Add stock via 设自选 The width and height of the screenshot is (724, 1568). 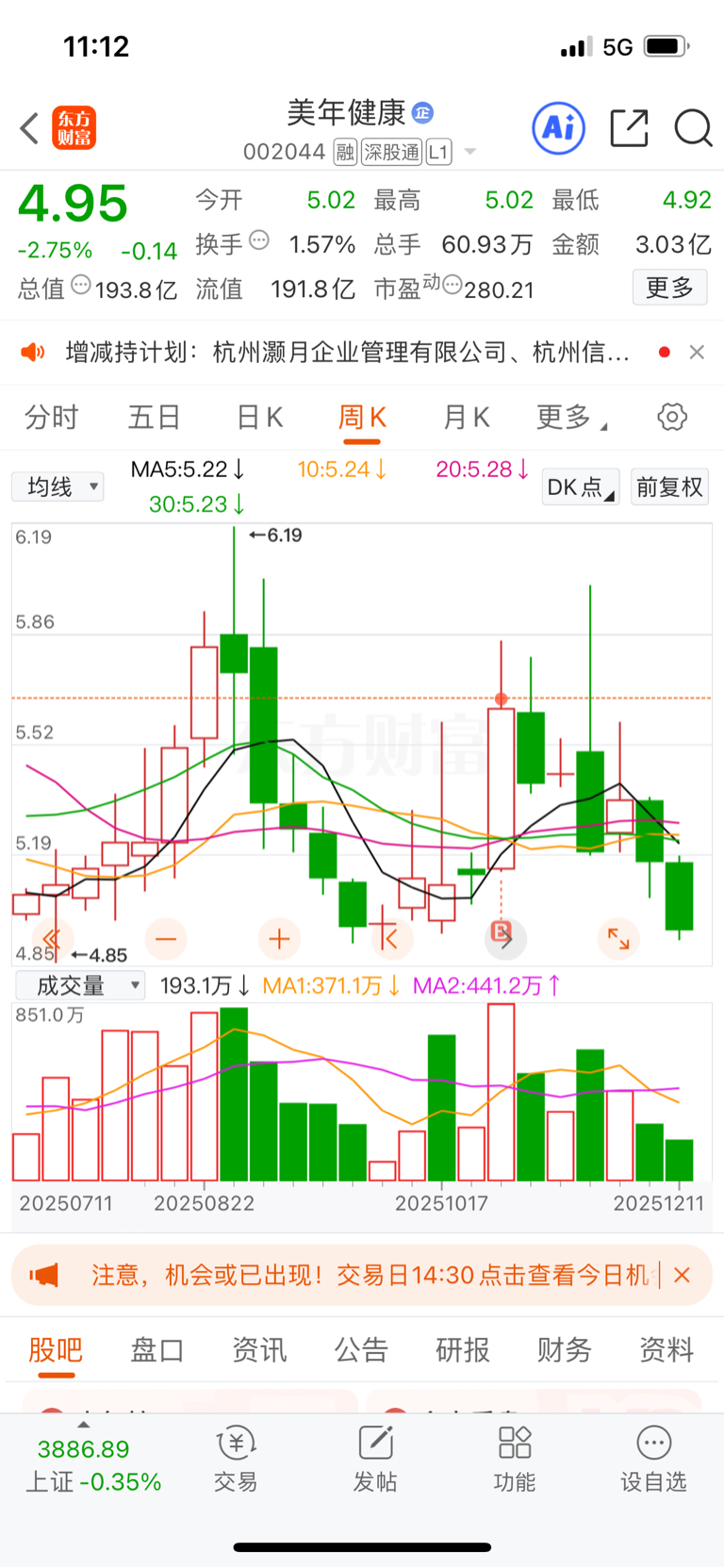653,1460
